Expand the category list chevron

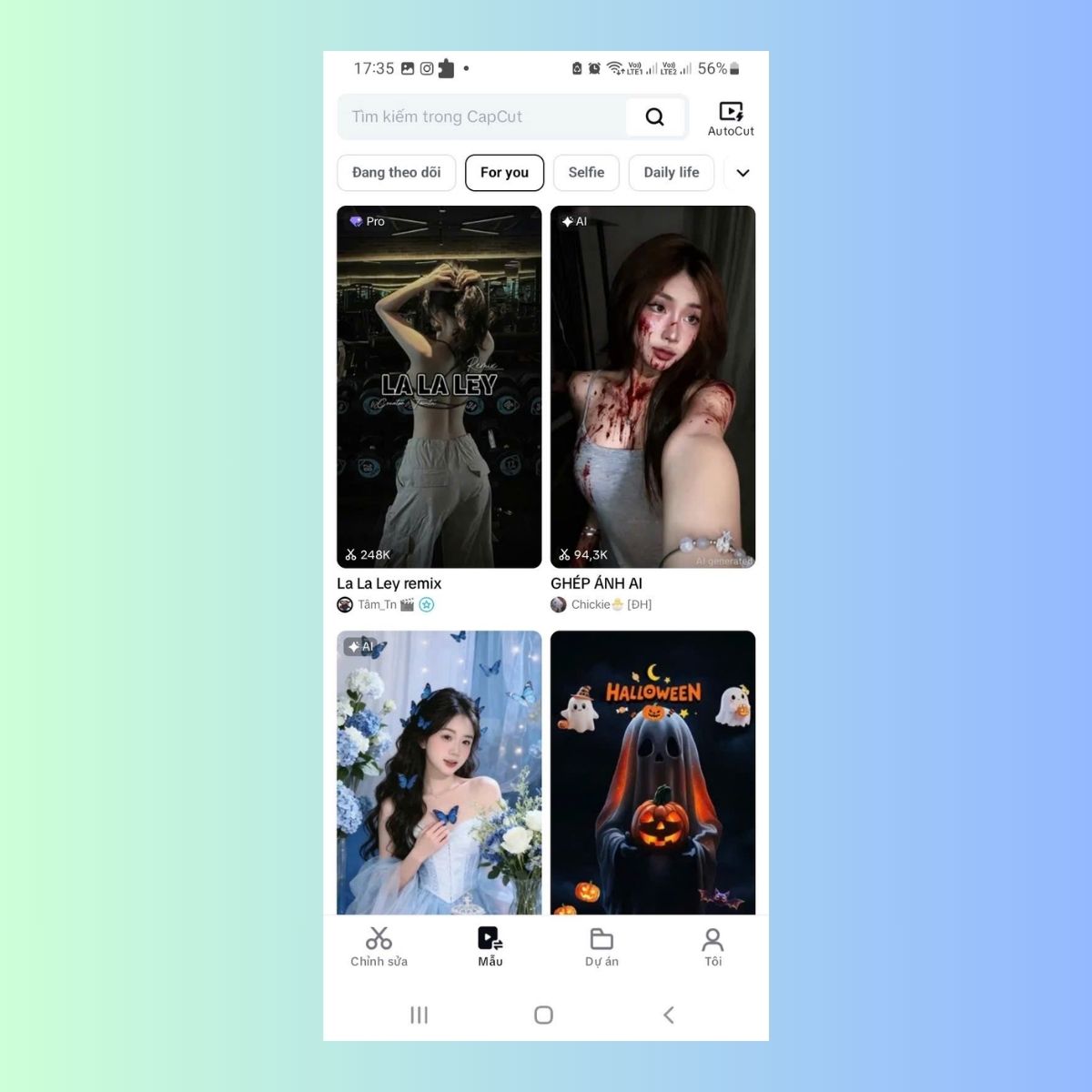click(743, 173)
